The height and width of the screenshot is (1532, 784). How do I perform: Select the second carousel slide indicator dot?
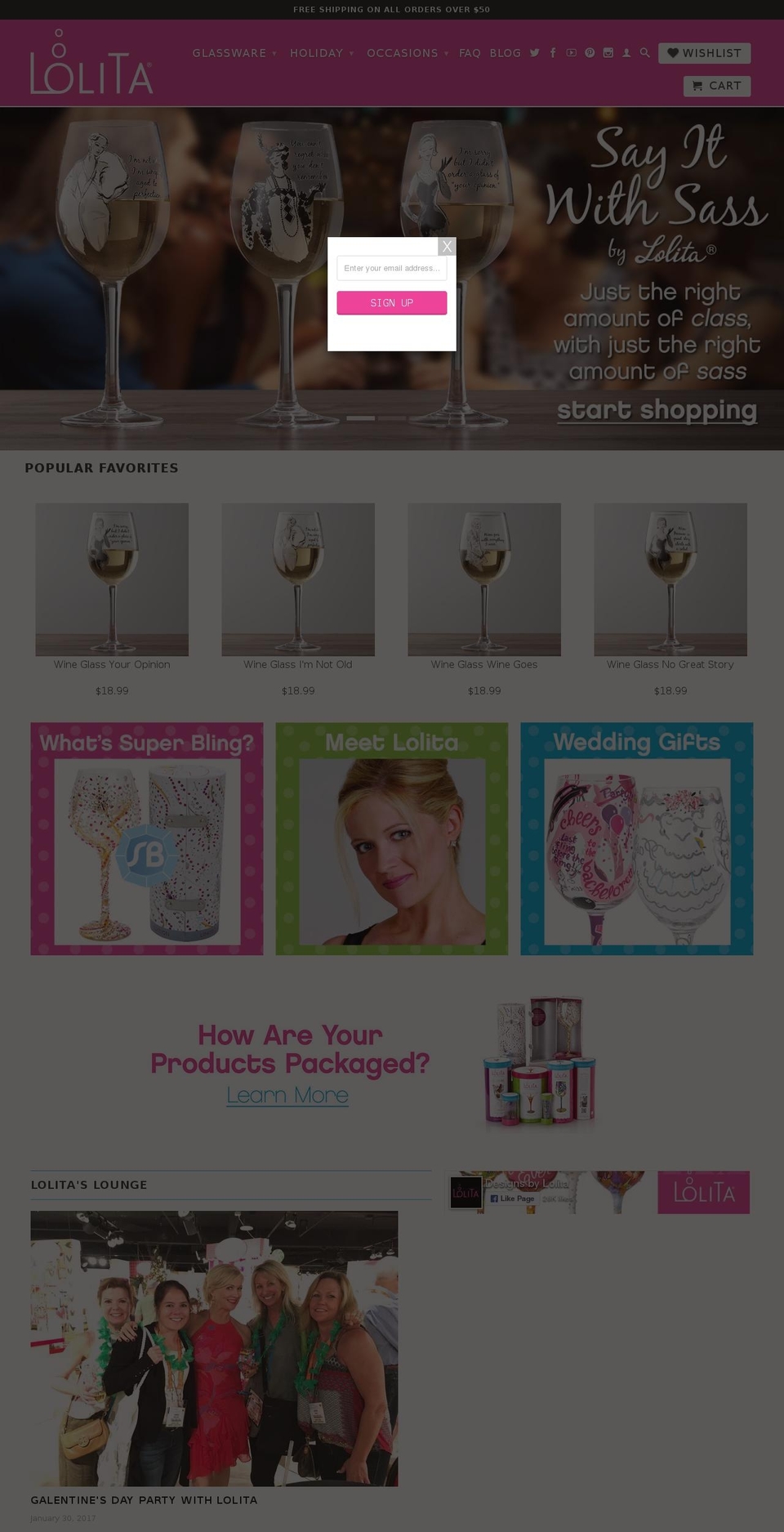(x=392, y=418)
